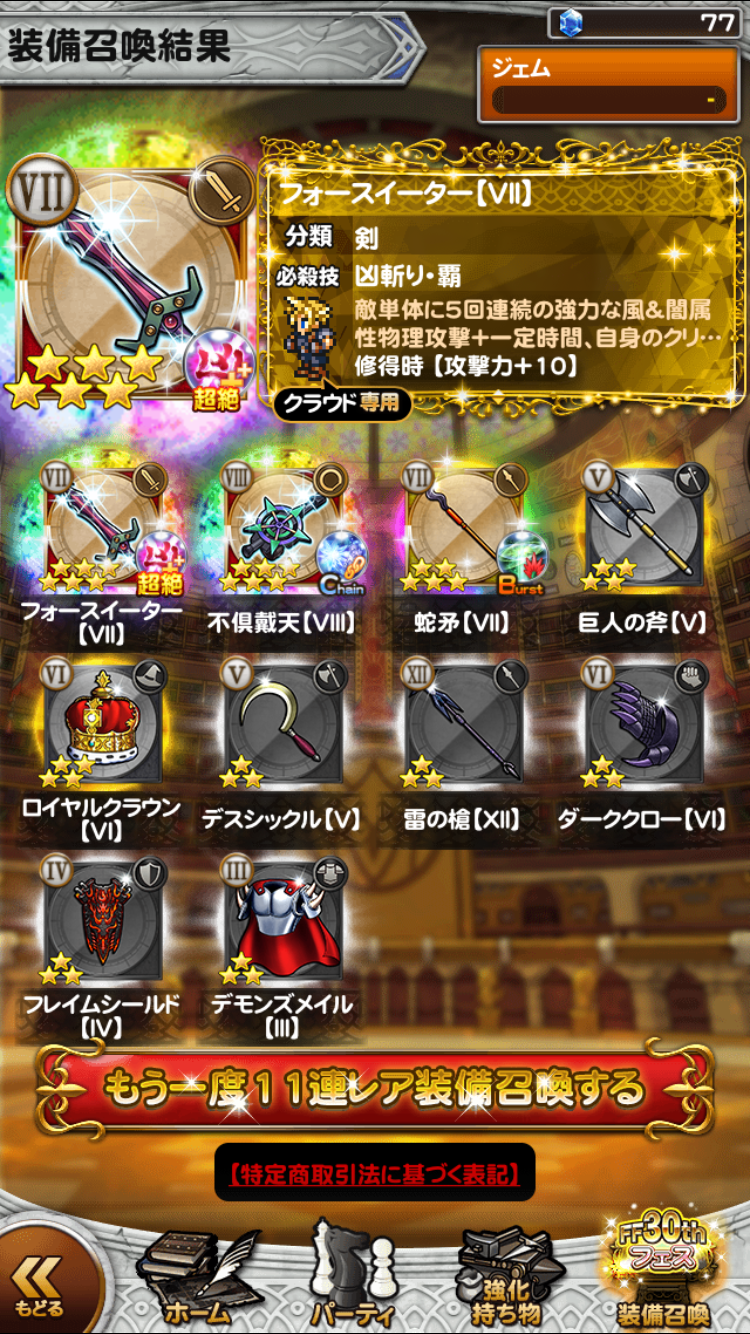
Task: Open 特定商取引法に基づく表記 link
Action: click(374, 1173)
